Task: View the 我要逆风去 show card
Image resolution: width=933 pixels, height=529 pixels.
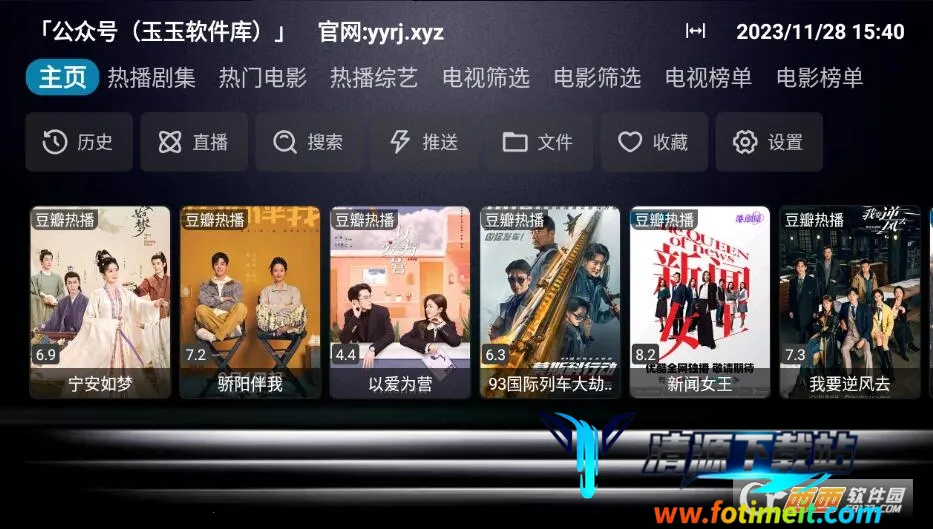Action: 850,302
